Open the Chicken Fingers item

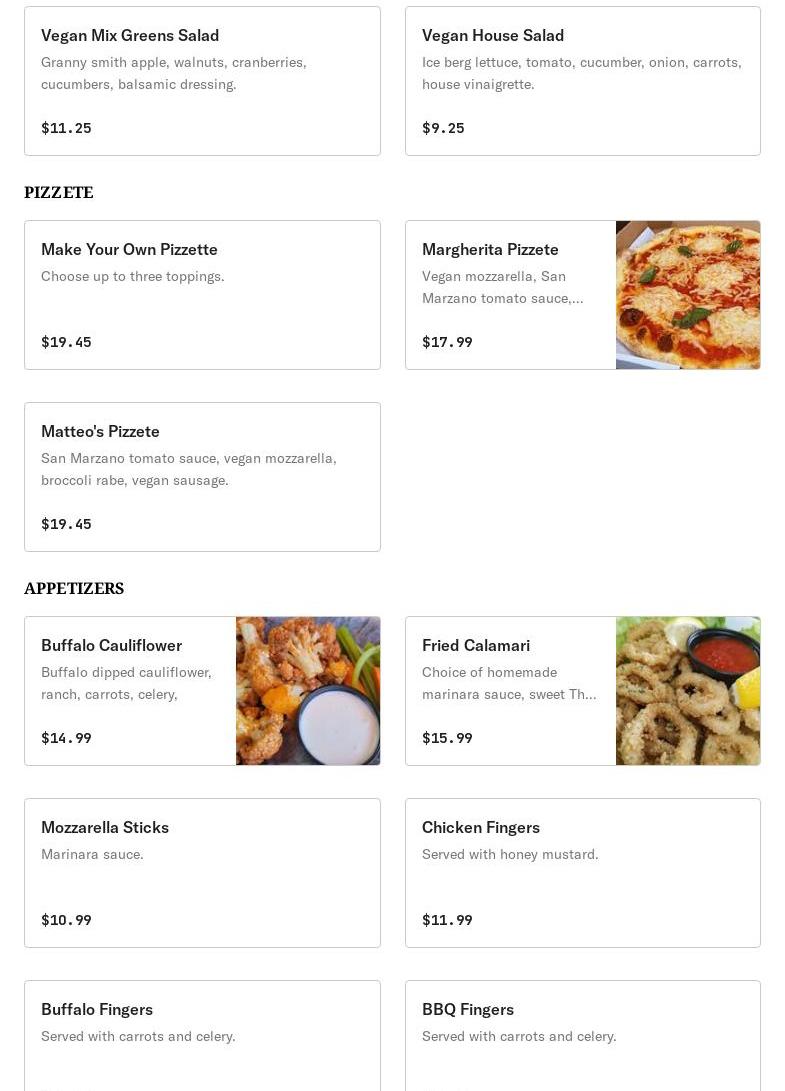click(582, 873)
